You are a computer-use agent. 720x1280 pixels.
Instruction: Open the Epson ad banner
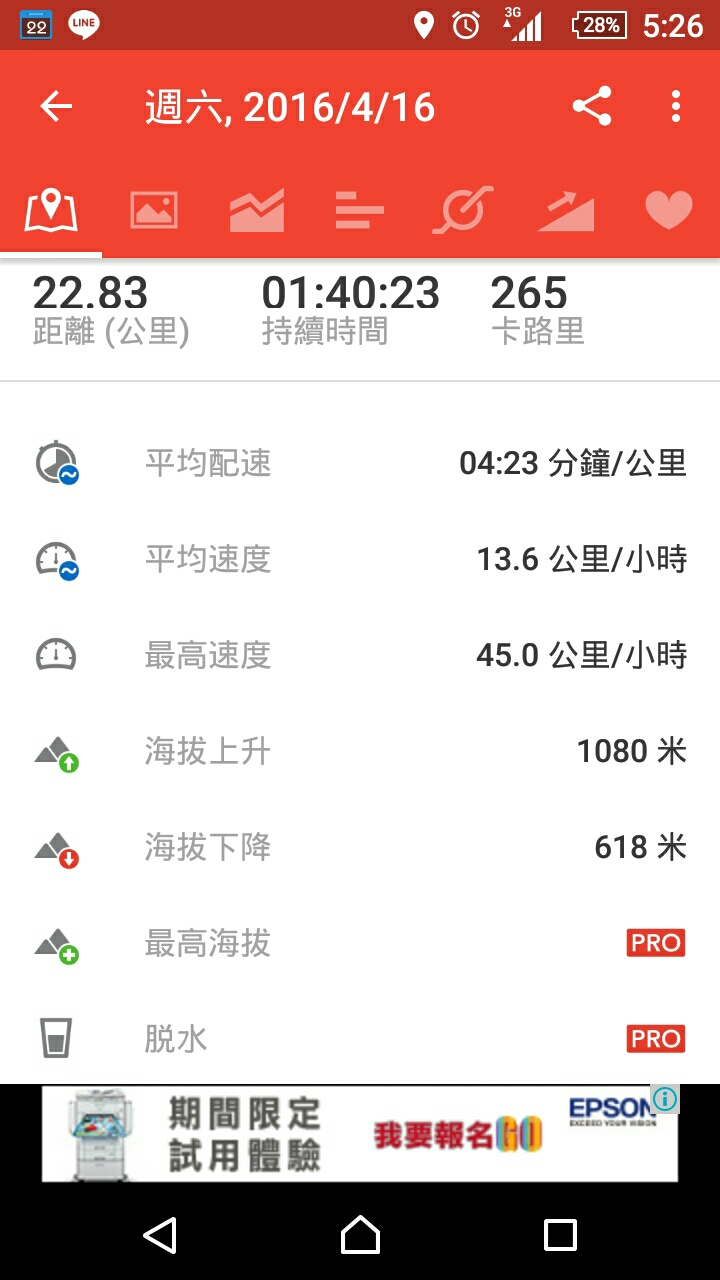point(360,1134)
